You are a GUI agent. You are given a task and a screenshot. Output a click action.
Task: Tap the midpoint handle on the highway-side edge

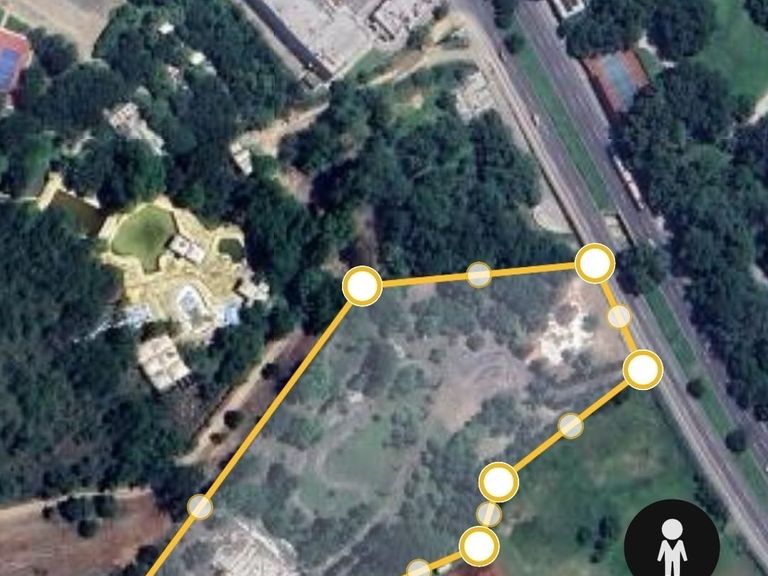click(x=619, y=316)
